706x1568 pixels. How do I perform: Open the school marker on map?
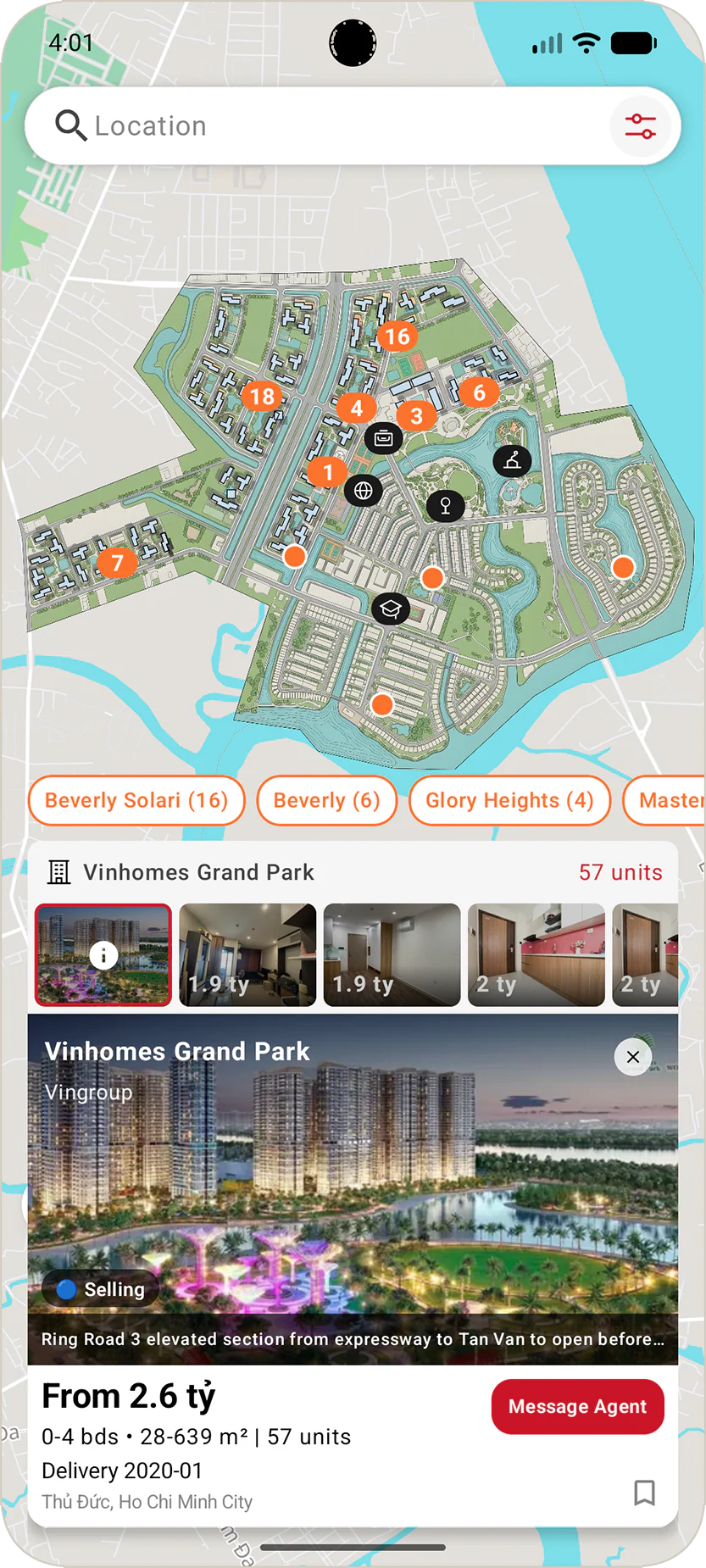pyautogui.click(x=390, y=609)
